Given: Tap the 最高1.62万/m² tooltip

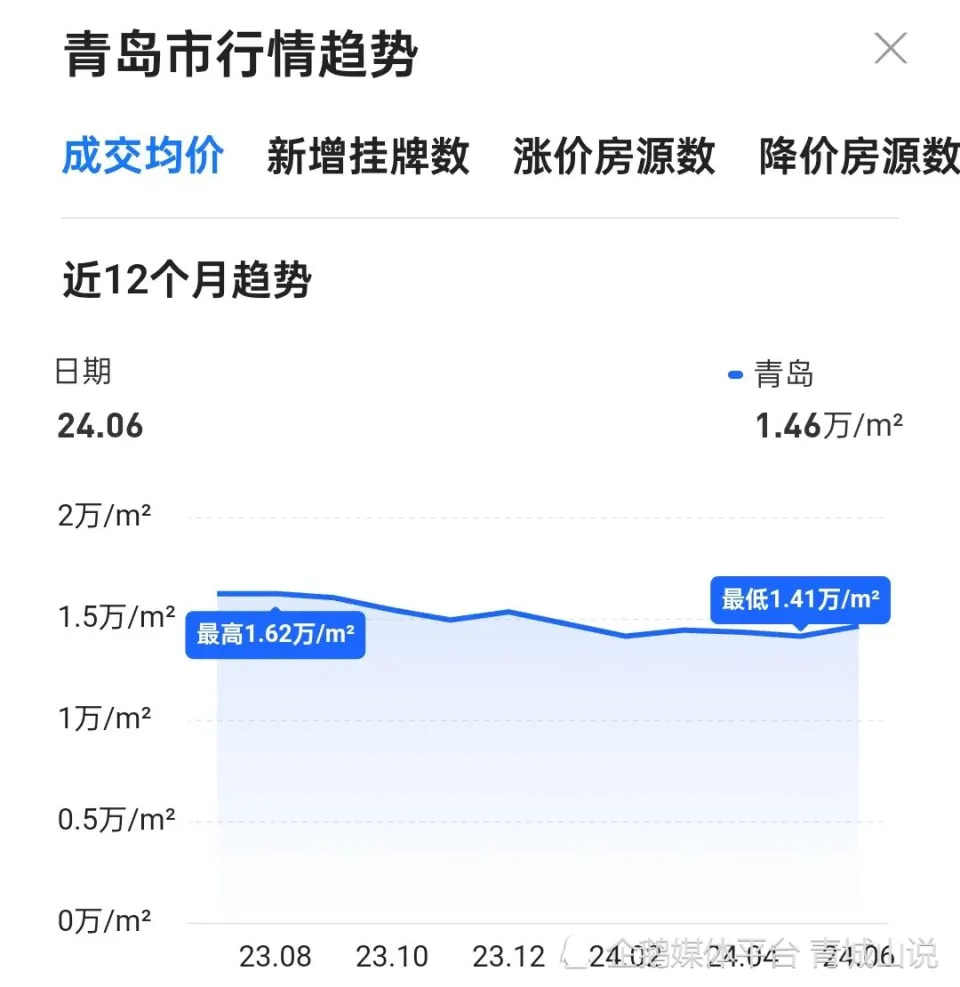Looking at the screenshot, I should tap(275, 634).
